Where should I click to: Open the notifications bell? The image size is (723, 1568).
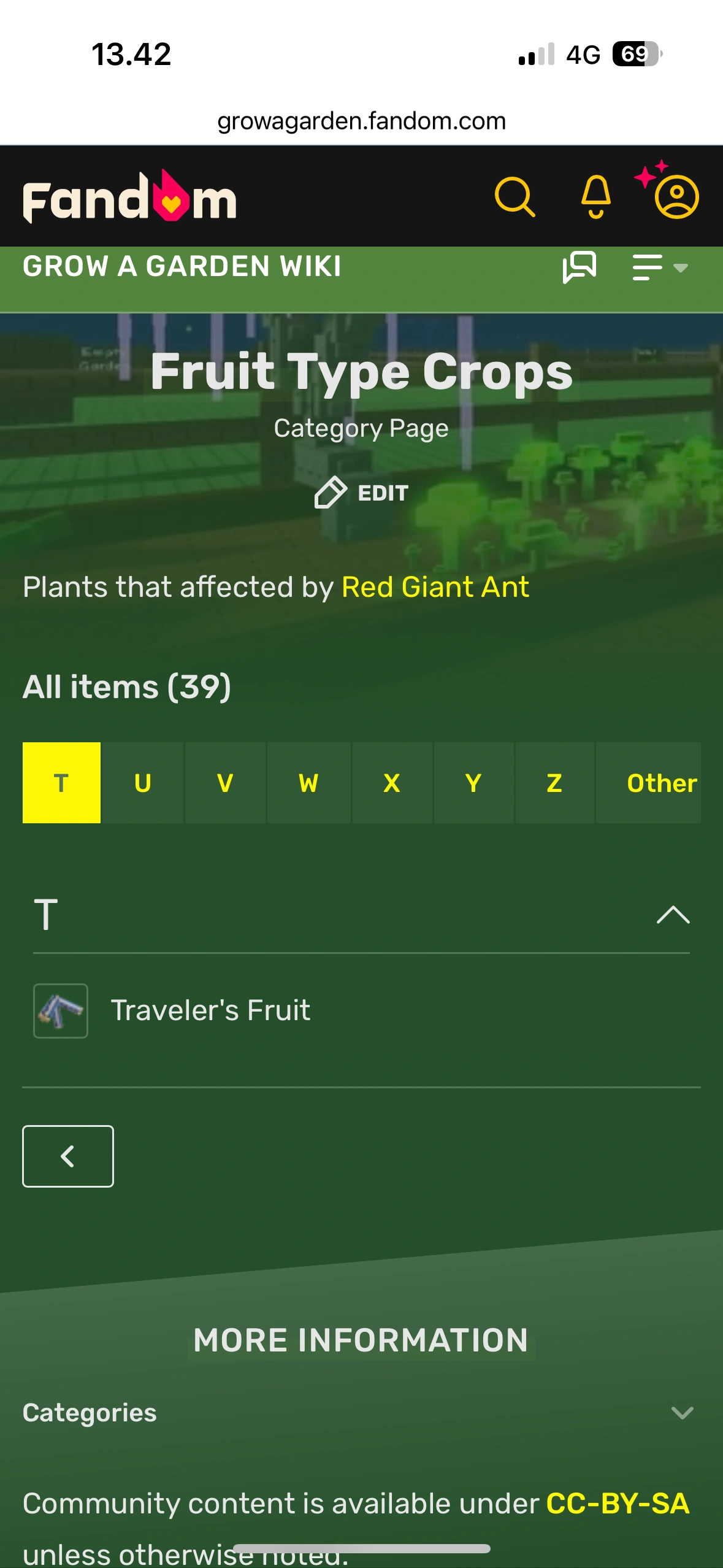click(595, 197)
